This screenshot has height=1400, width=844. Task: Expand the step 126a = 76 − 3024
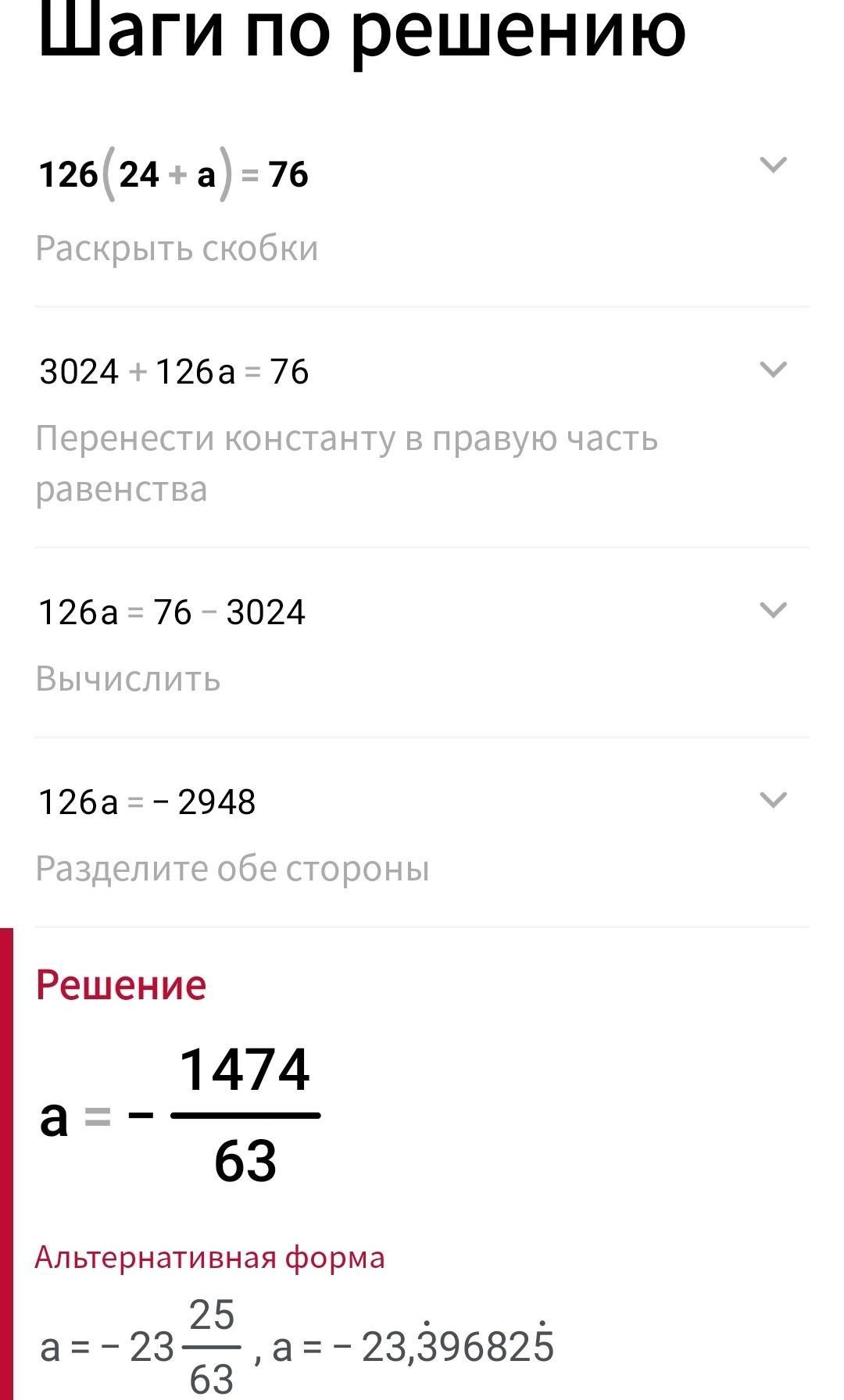pos(773,610)
